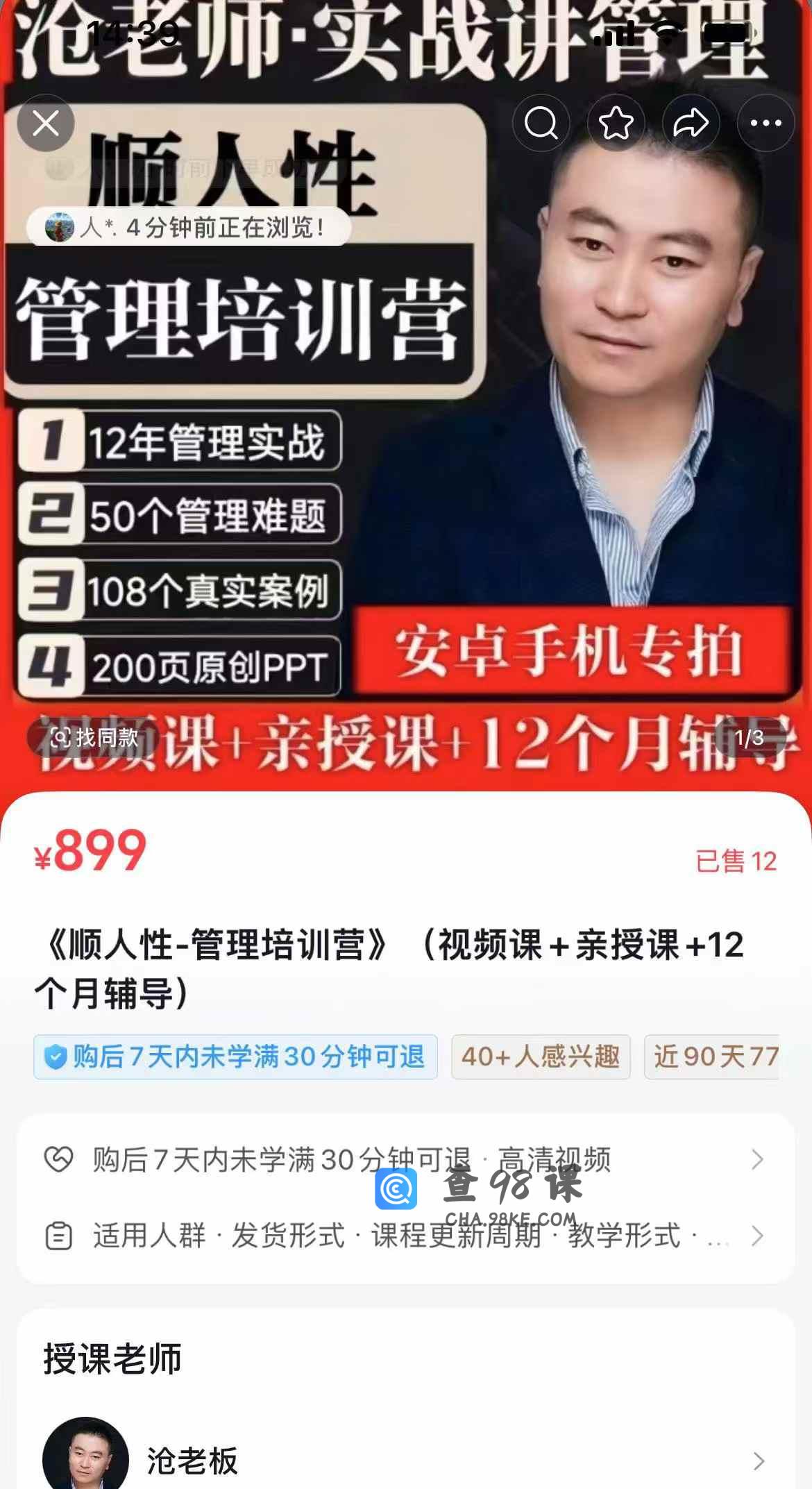Image resolution: width=812 pixels, height=1489 pixels.
Task: Open search from the top bar
Action: click(541, 124)
